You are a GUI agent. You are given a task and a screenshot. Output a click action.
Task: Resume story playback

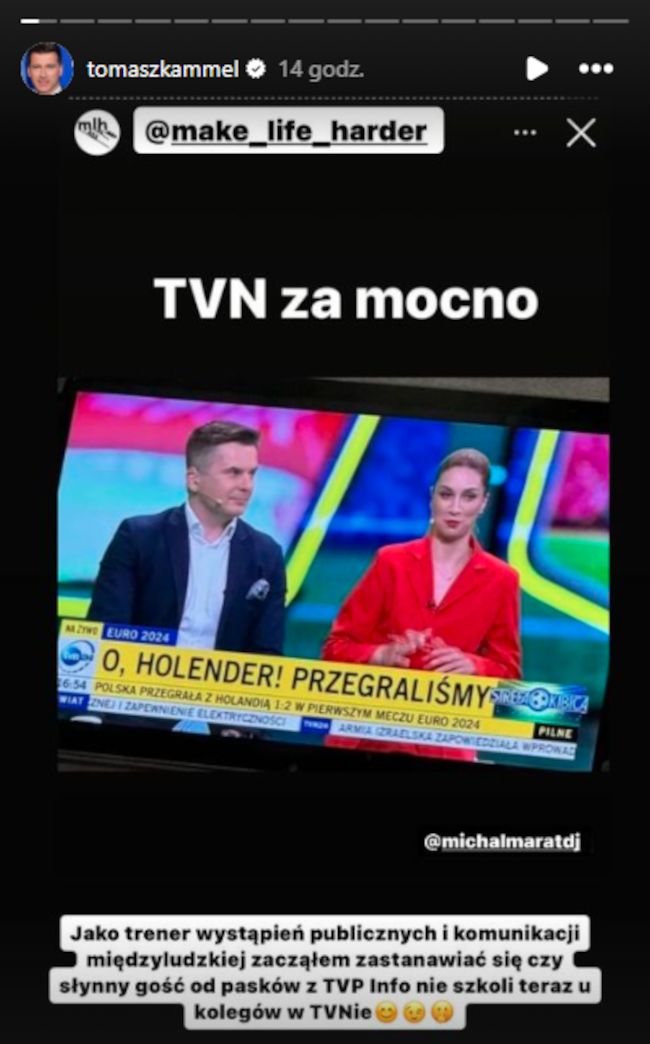click(537, 68)
